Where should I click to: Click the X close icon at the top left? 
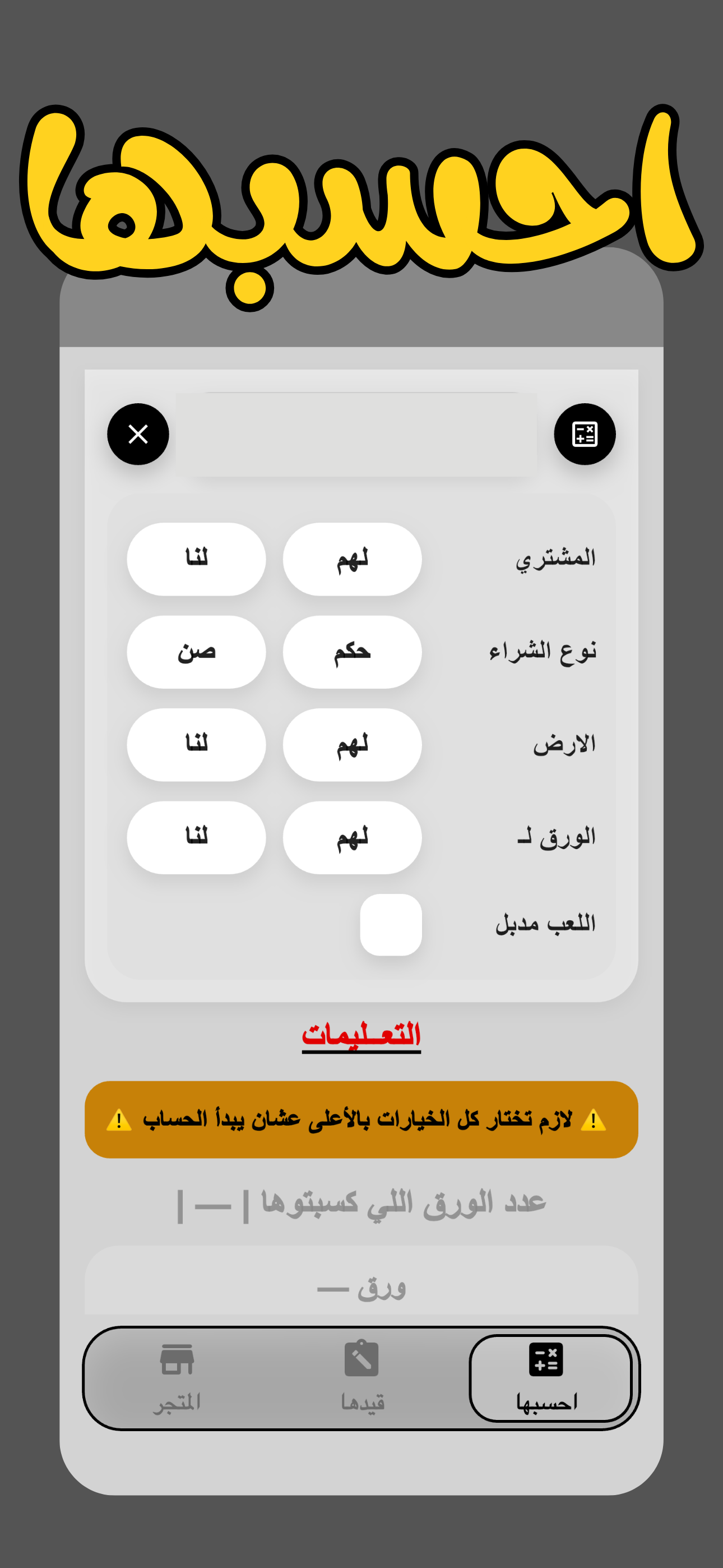(x=138, y=434)
